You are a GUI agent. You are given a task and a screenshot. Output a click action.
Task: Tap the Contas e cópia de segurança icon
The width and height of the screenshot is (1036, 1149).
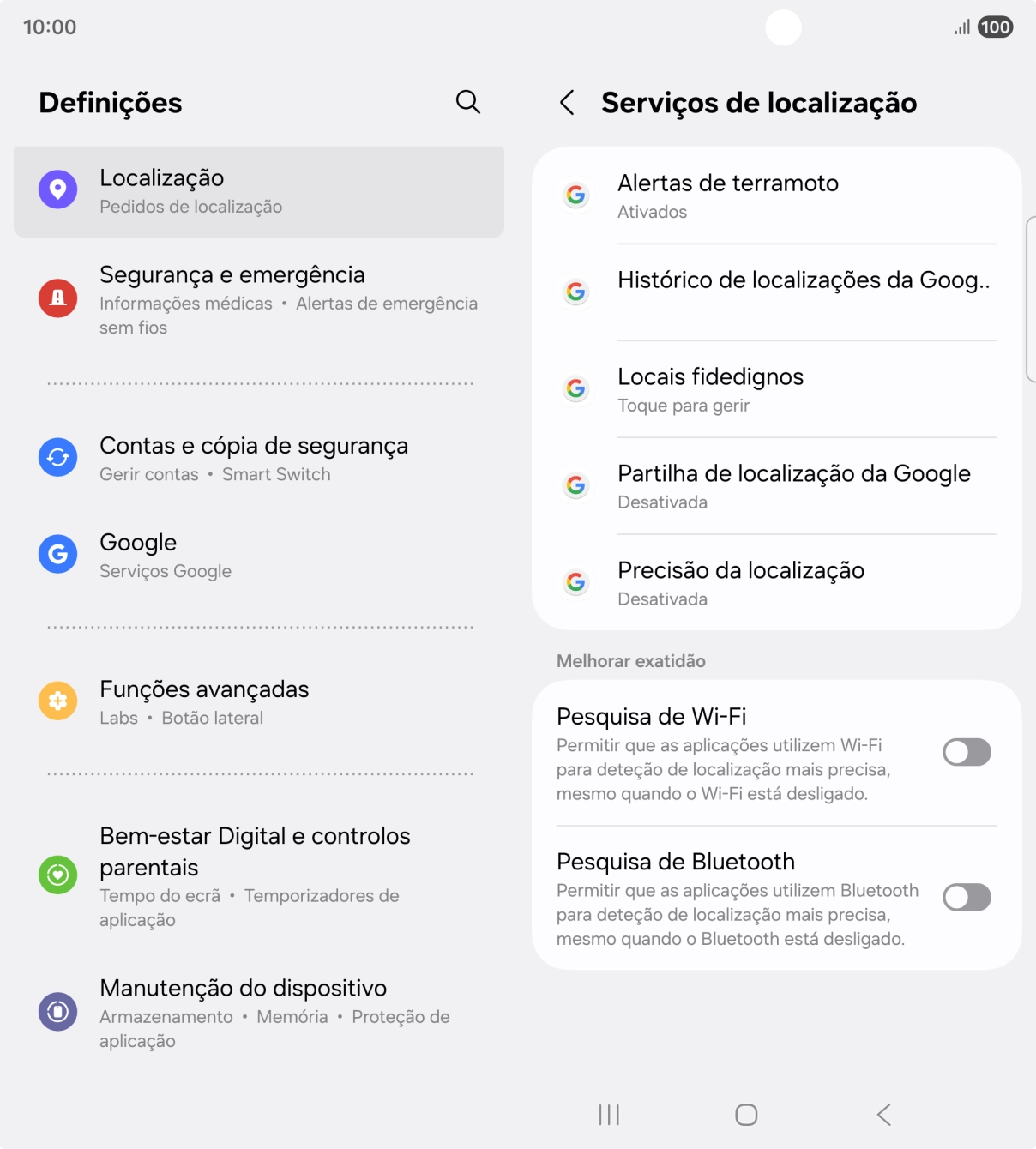pyautogui.click(x=57, y=457)
